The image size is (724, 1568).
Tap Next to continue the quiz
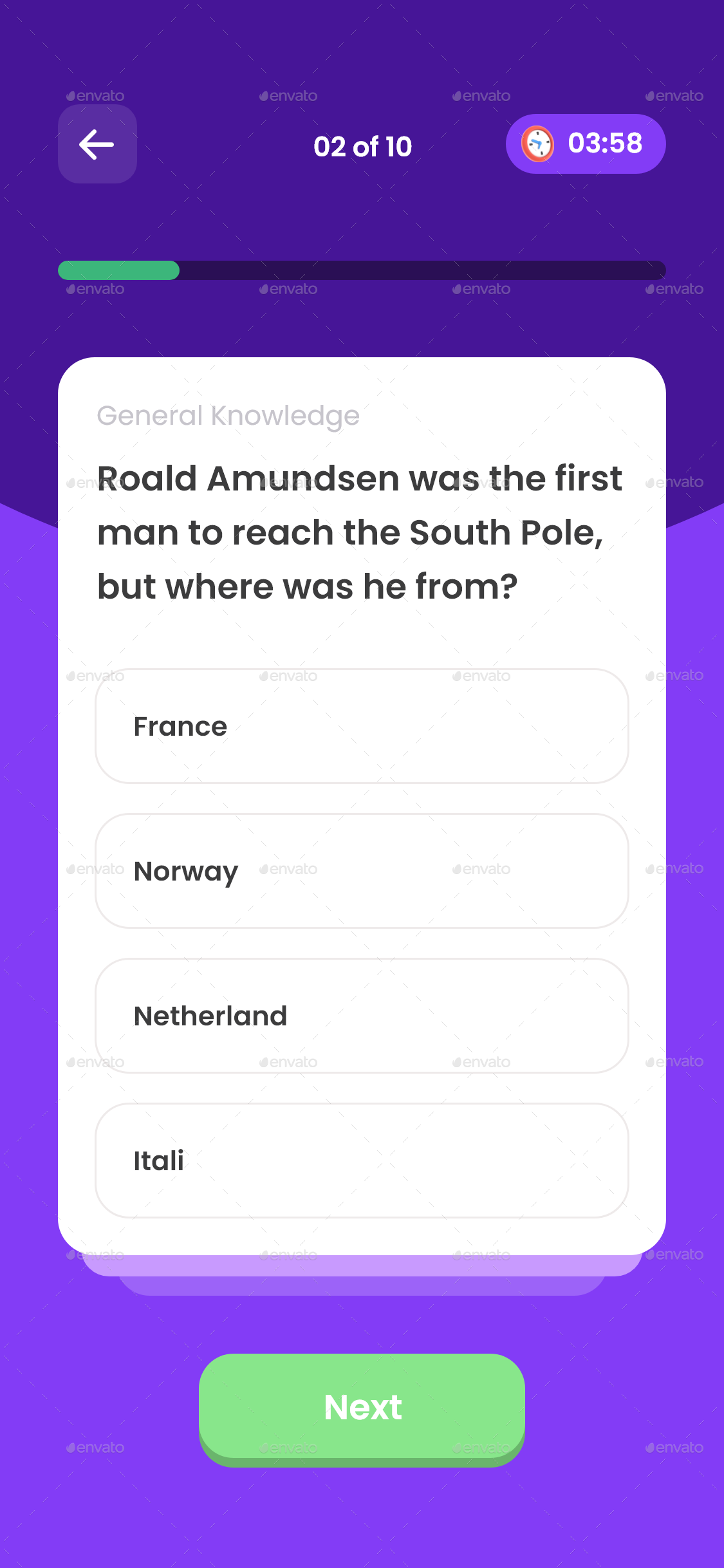pyautogui.click(x=362, y=1407)
